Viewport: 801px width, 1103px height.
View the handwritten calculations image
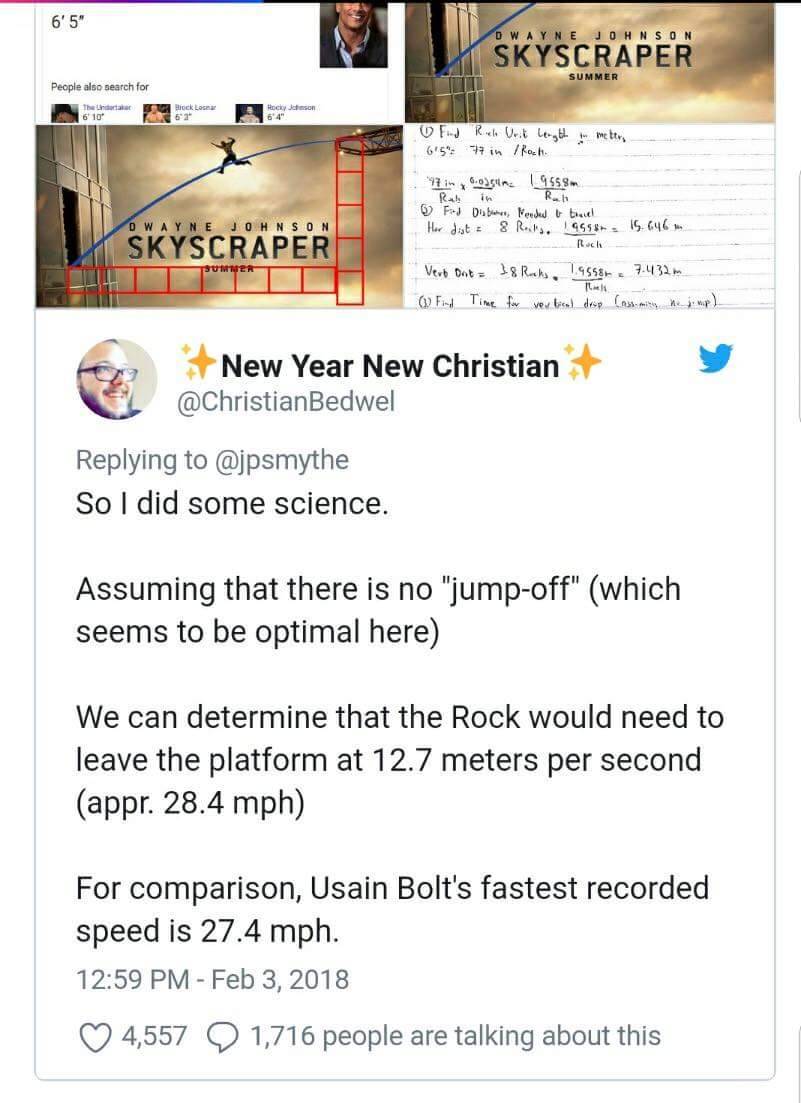(x=590, y=217)
